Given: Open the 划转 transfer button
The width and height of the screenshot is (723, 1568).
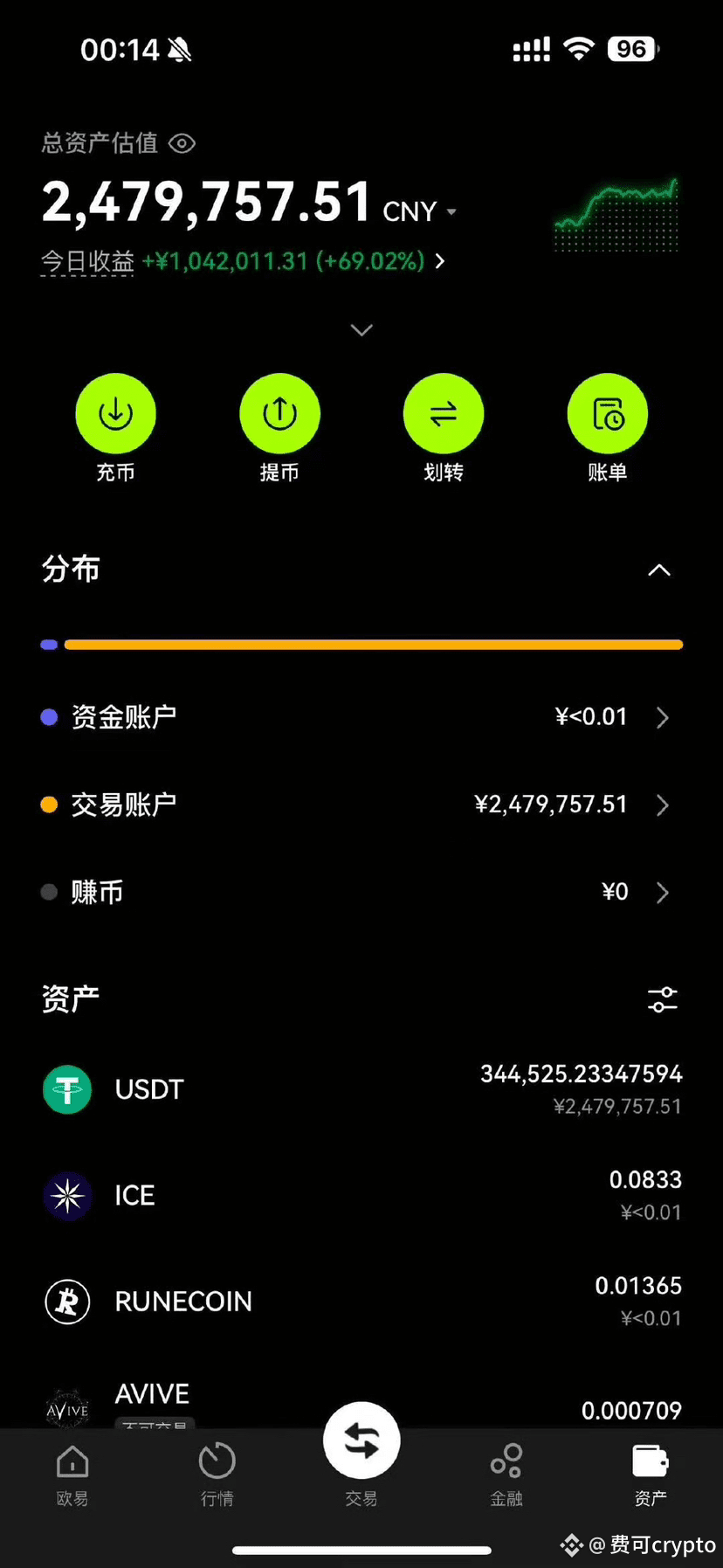Looking at the screenshot, I should tap(444, 428).
